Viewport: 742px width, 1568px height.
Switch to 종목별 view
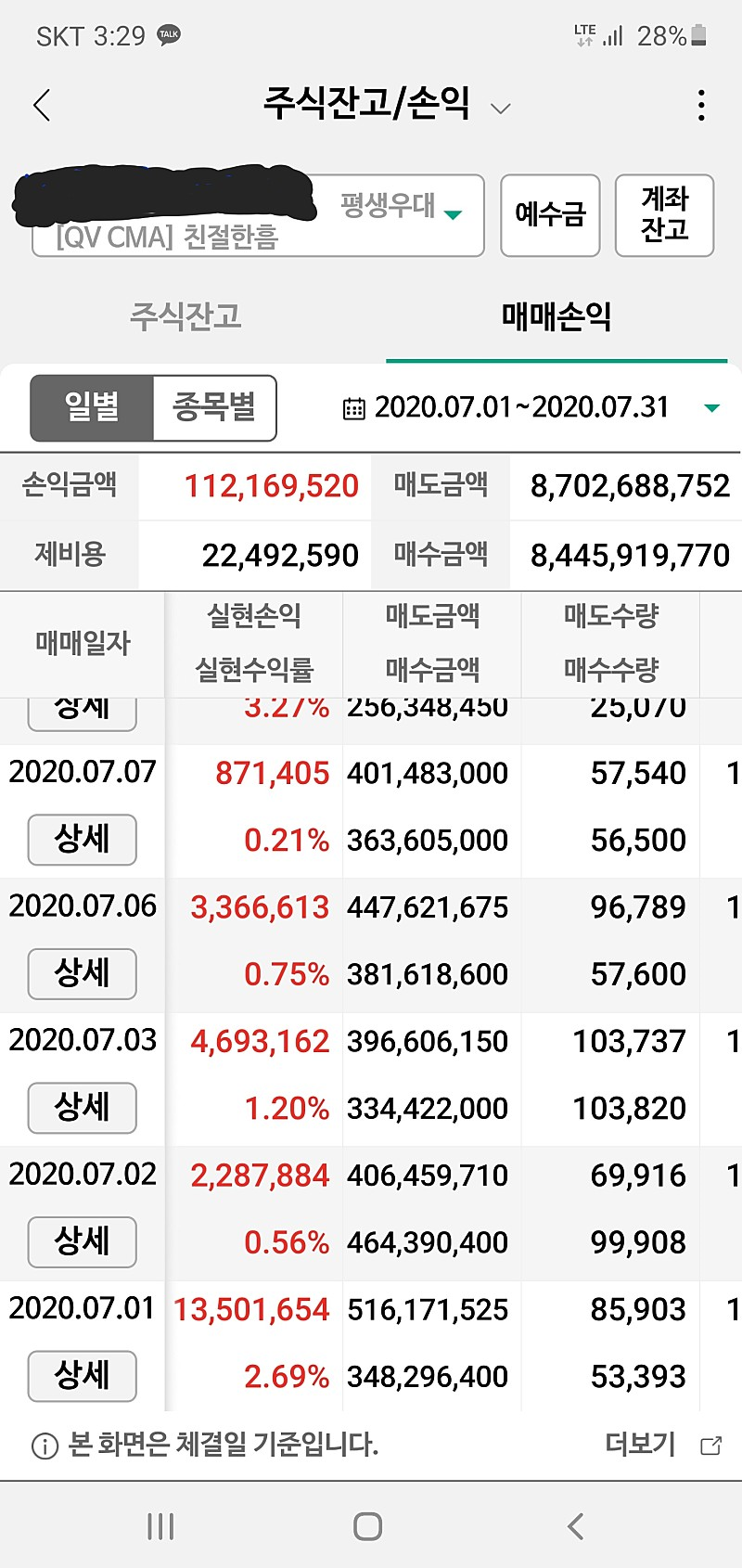[214, 408]
